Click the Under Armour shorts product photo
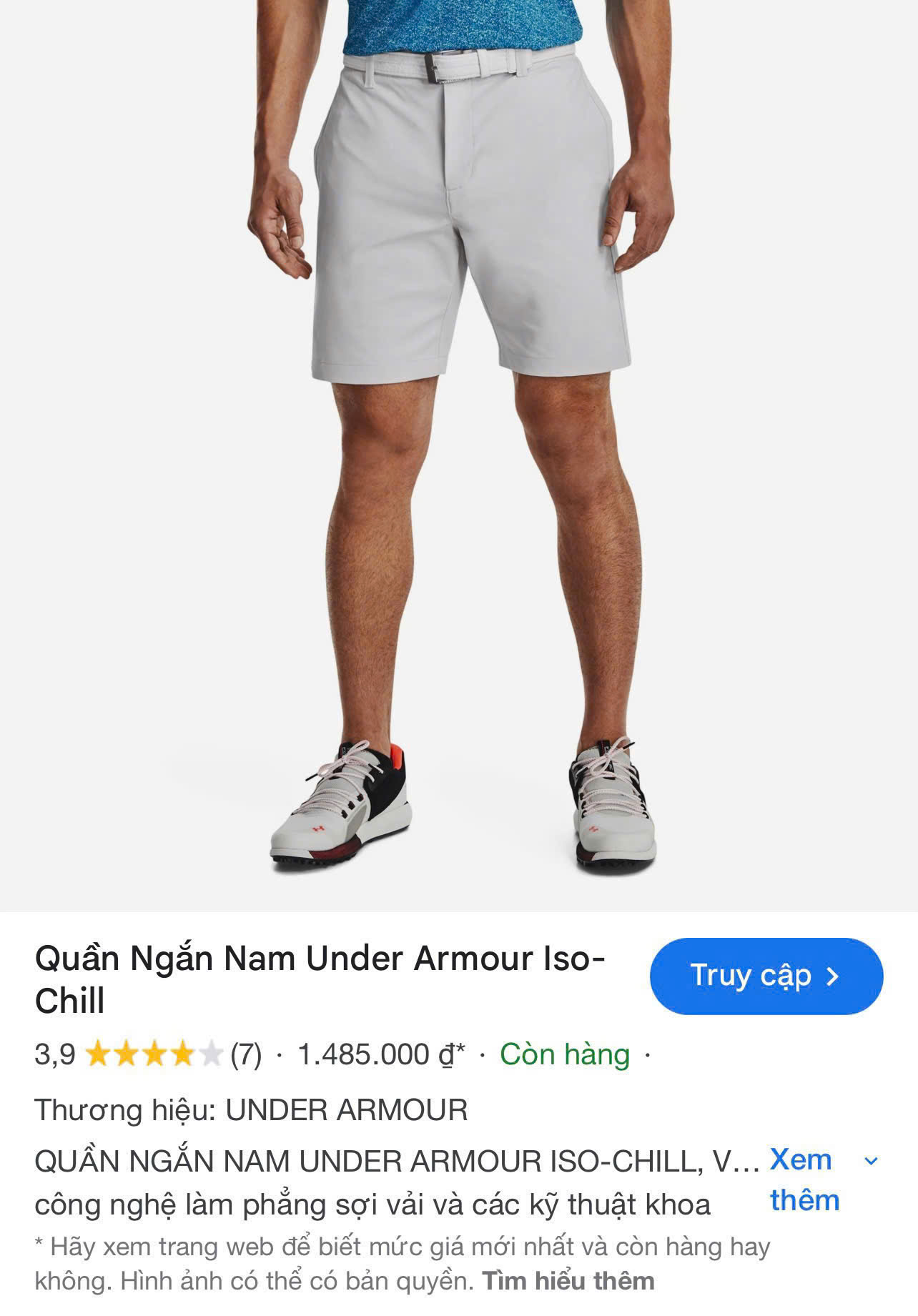The image size is (918, 1316). pos(458,465)
